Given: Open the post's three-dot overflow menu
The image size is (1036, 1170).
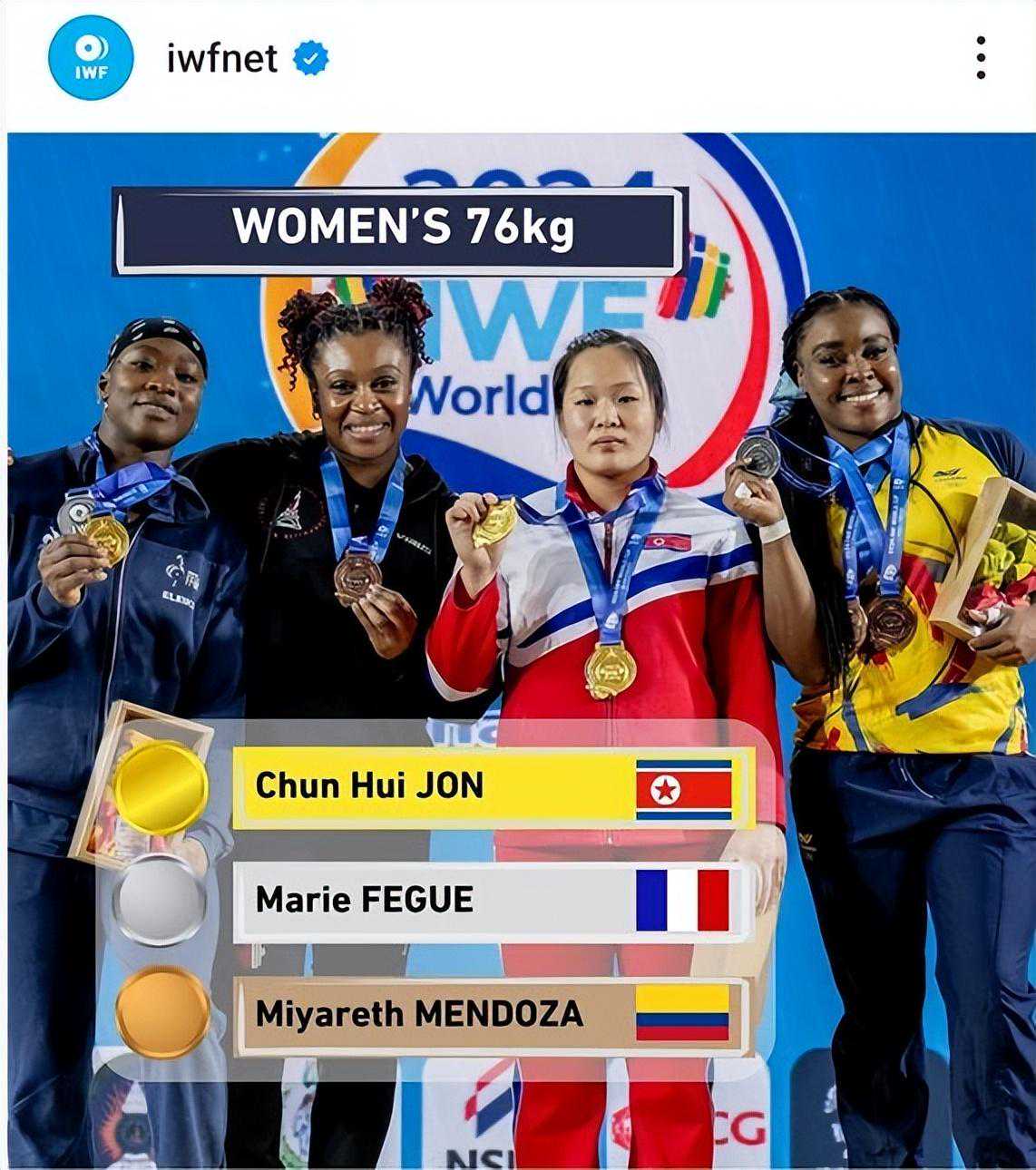Looking at the screenshot, I should coord(981,59).
